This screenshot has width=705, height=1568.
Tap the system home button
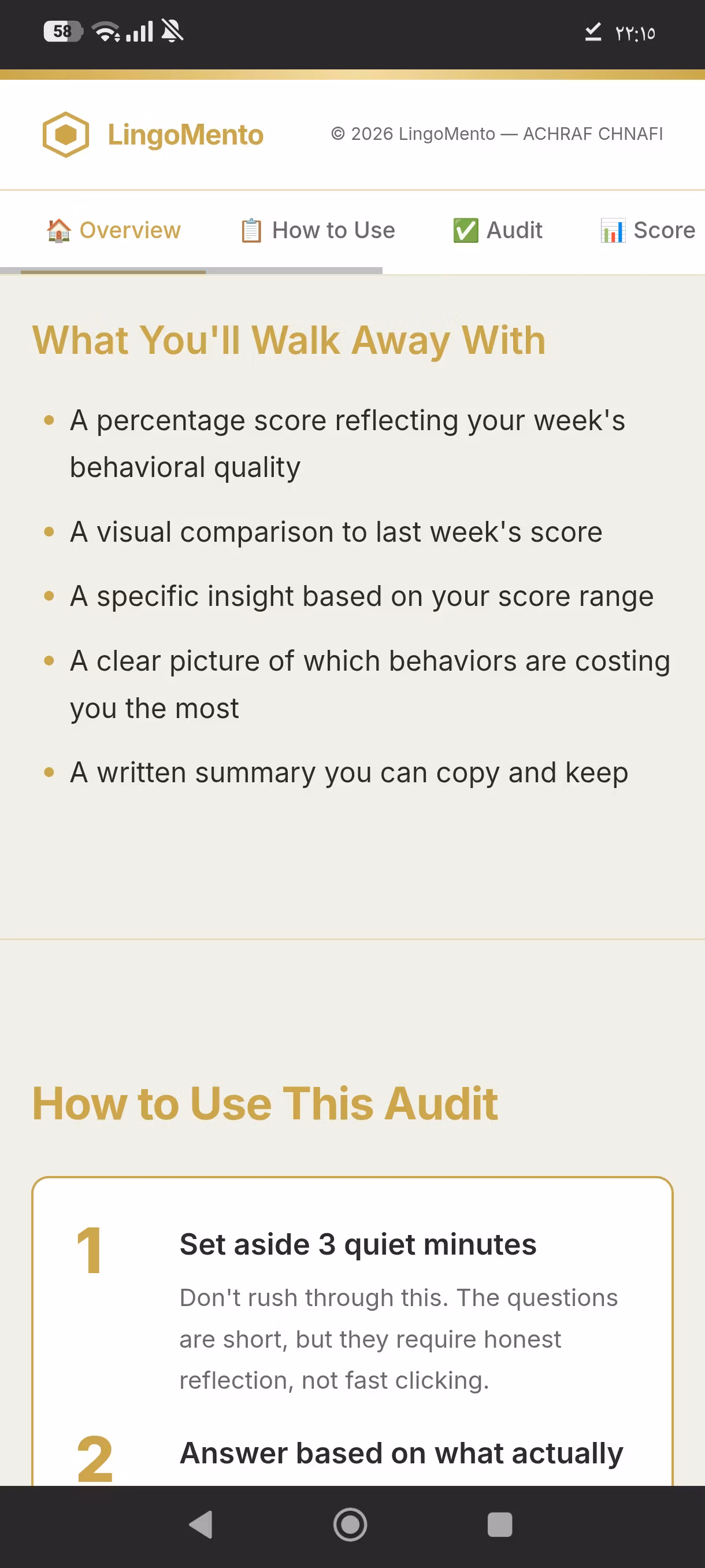tap(350, 1524)
